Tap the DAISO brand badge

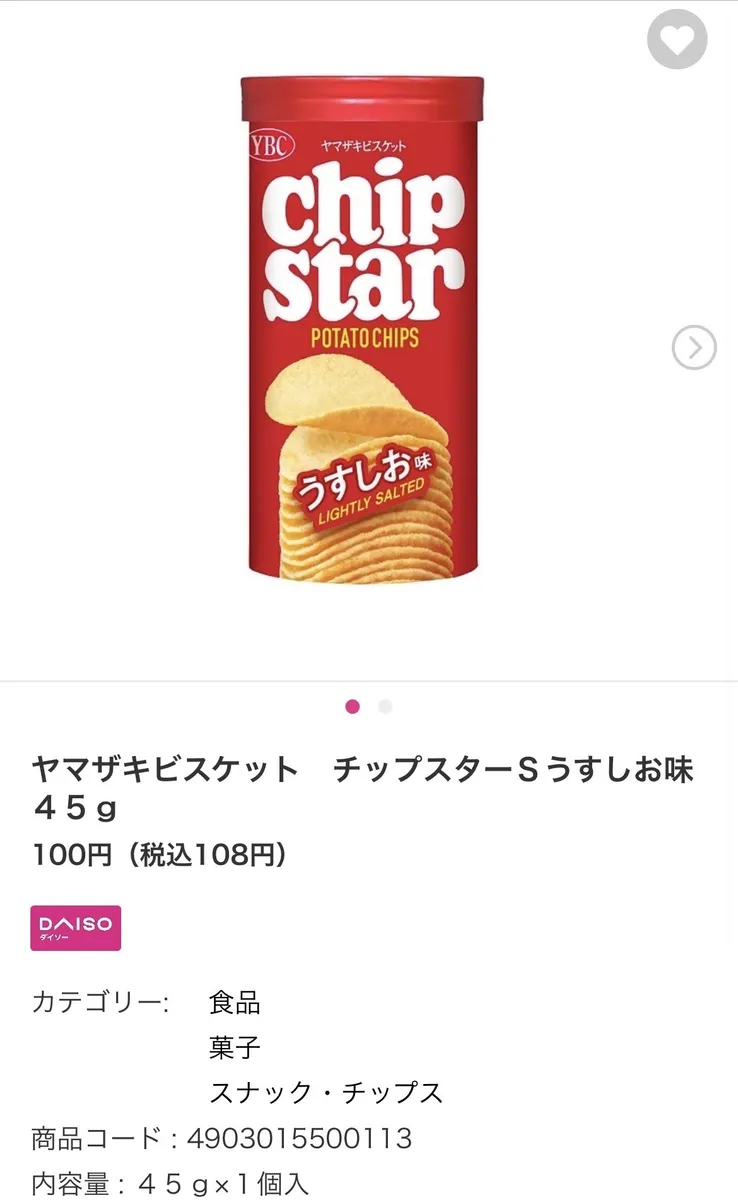coord(76,927)
